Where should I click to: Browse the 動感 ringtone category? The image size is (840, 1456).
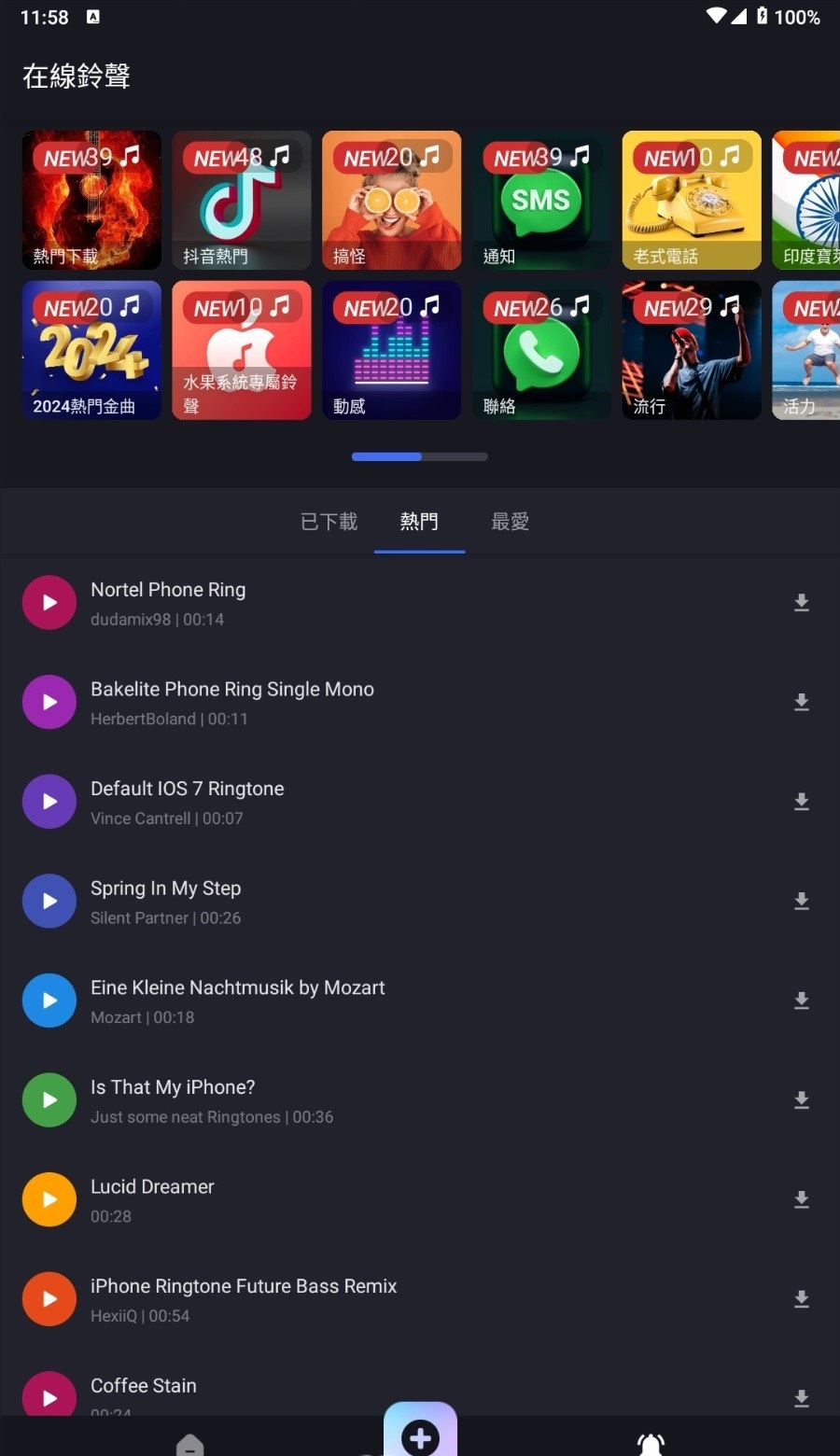coord(392,350)
